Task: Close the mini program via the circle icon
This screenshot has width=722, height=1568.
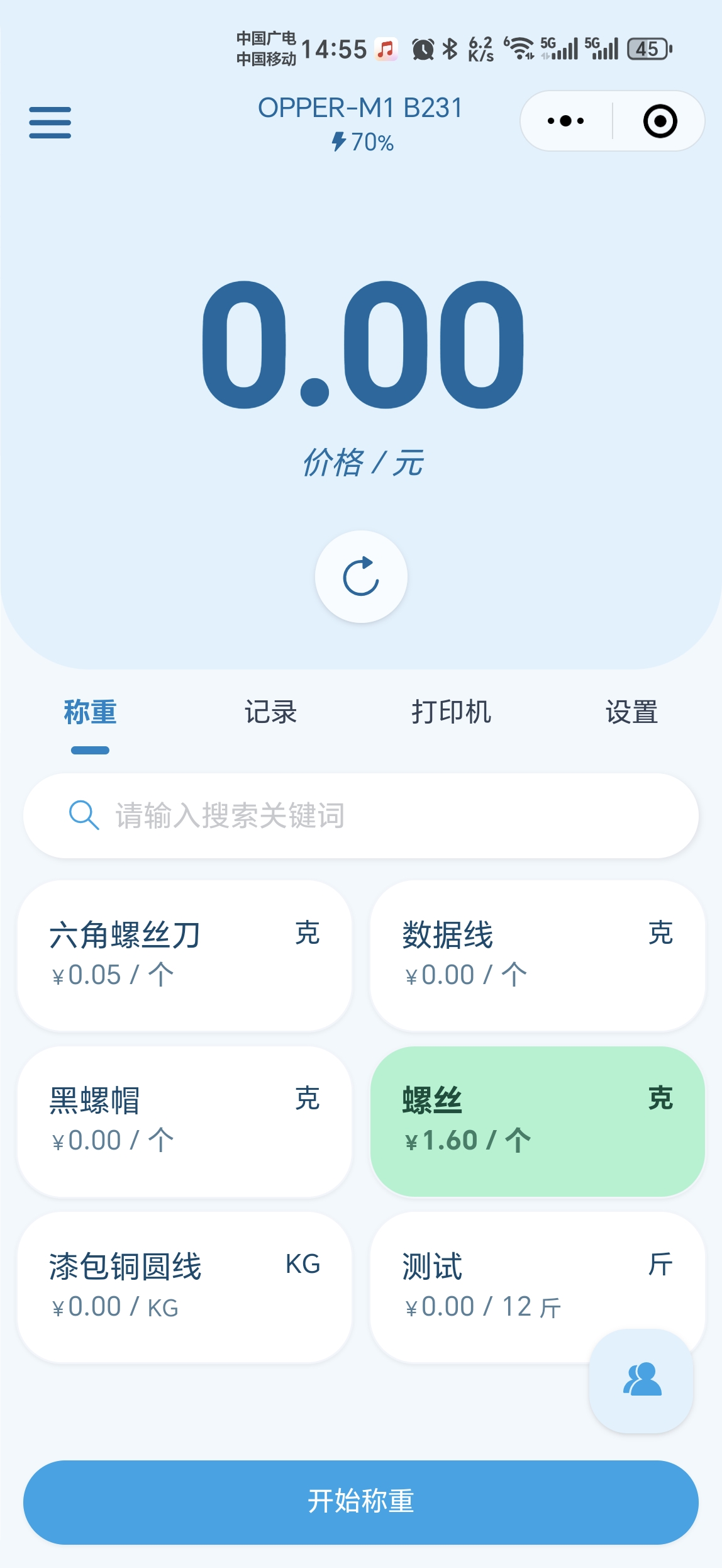Action: click(x=660, y=121)
